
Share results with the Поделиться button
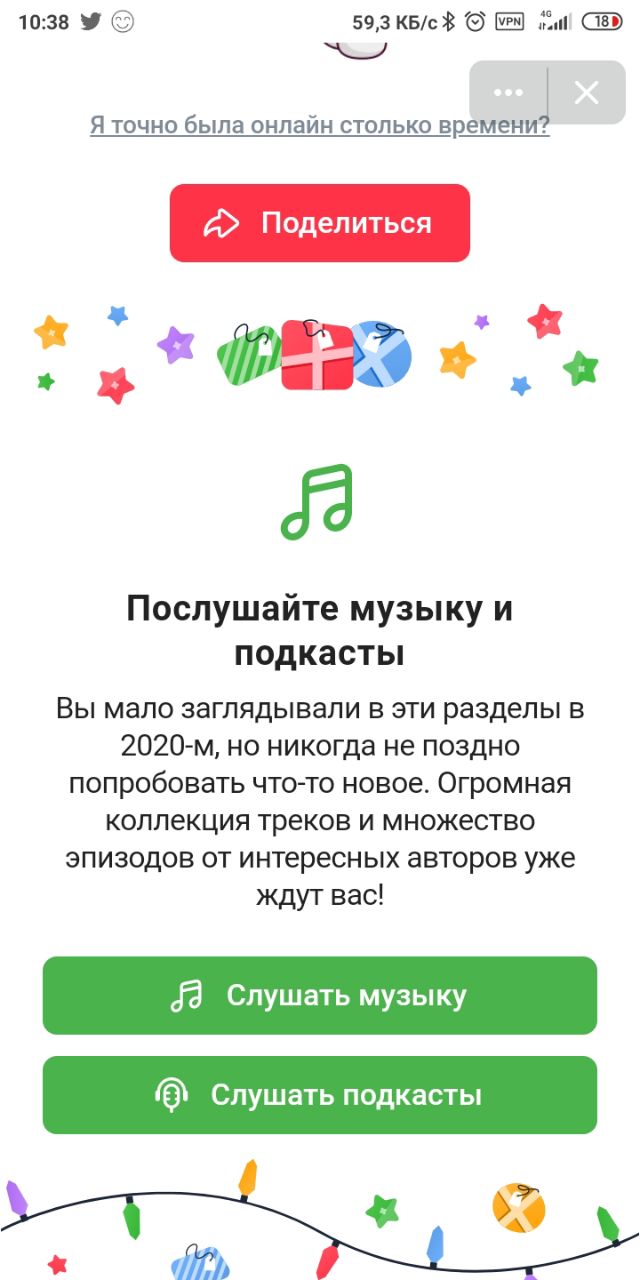320,223
